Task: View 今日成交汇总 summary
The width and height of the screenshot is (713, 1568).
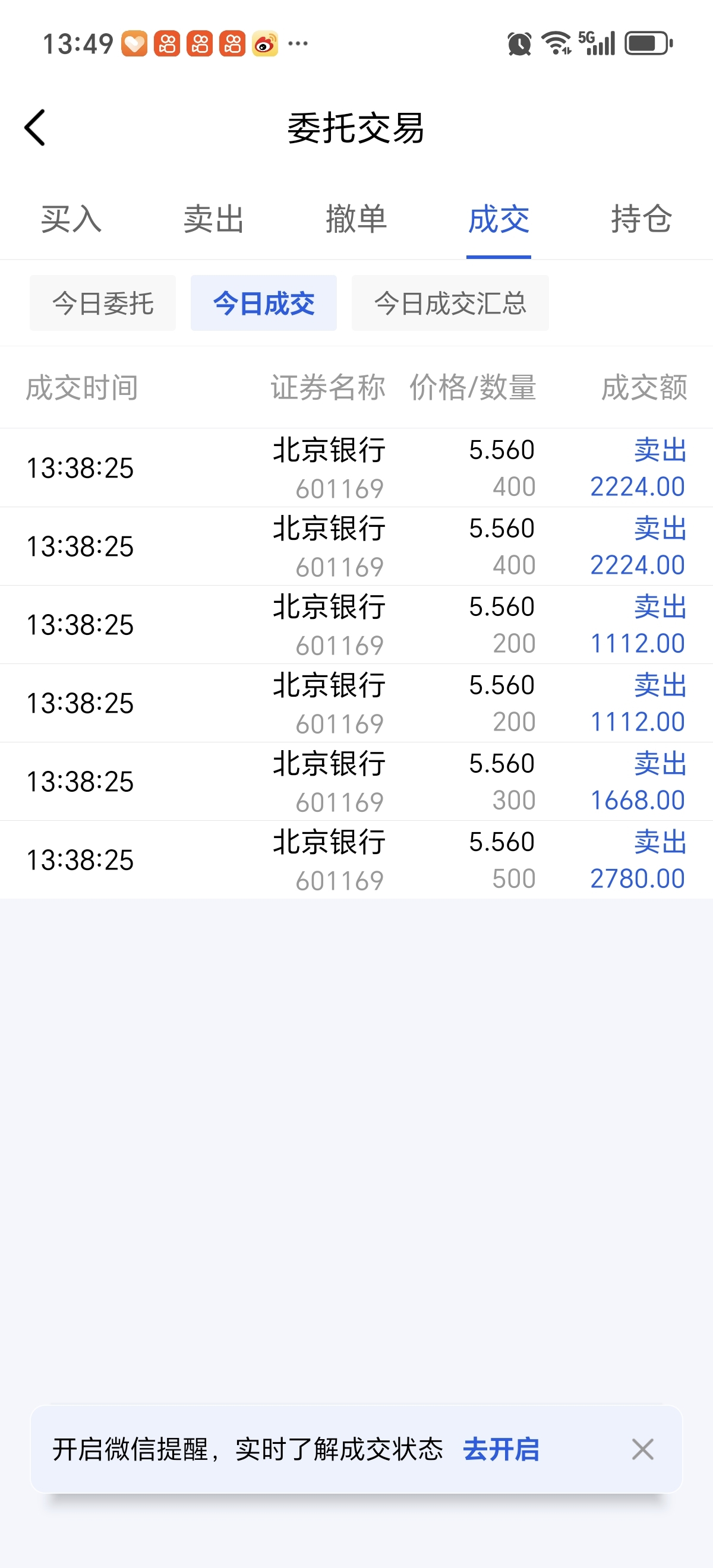Action: [450, 303]
